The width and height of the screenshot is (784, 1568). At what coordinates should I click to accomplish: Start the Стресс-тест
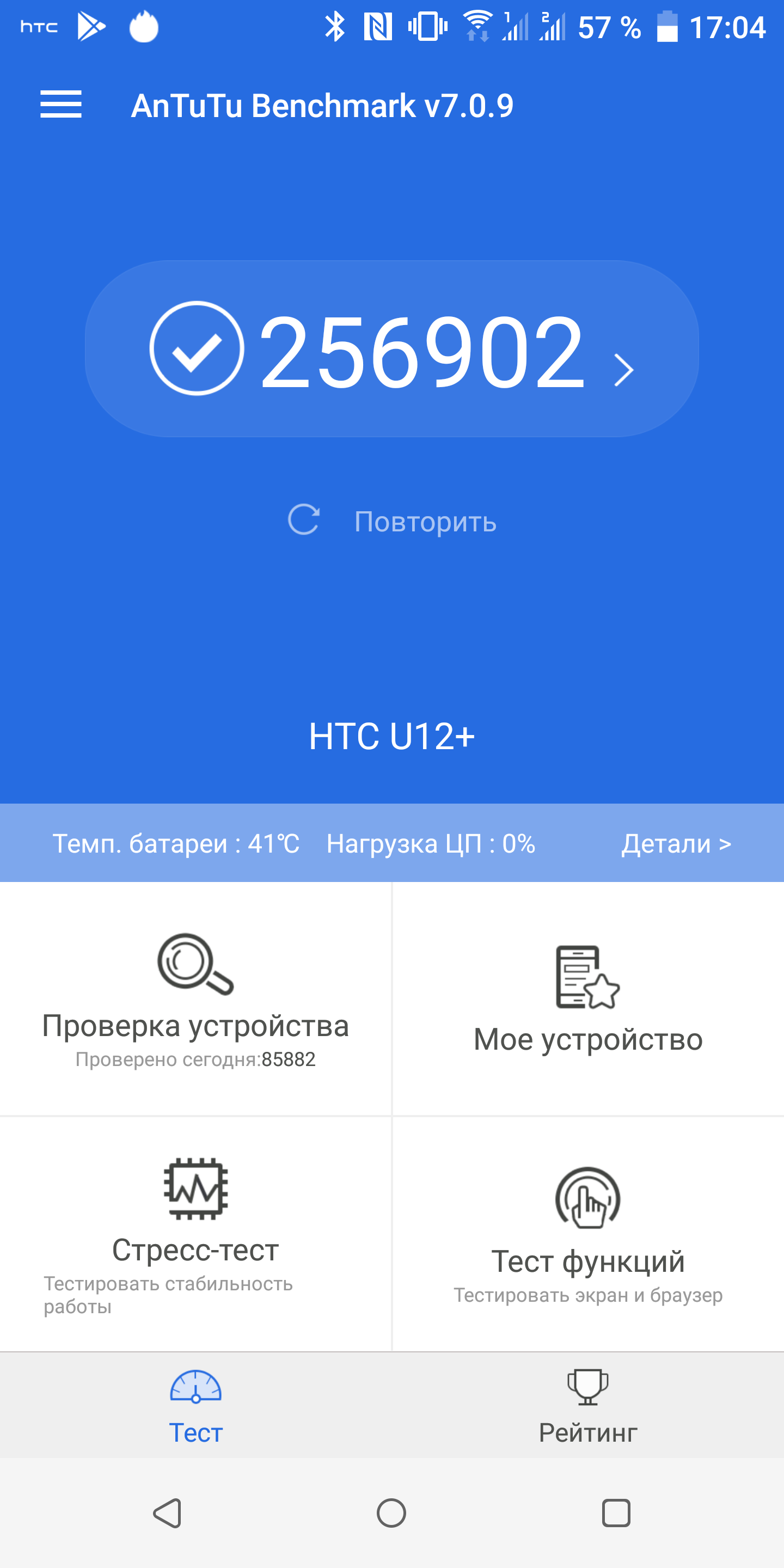[x=195, y=1234]
